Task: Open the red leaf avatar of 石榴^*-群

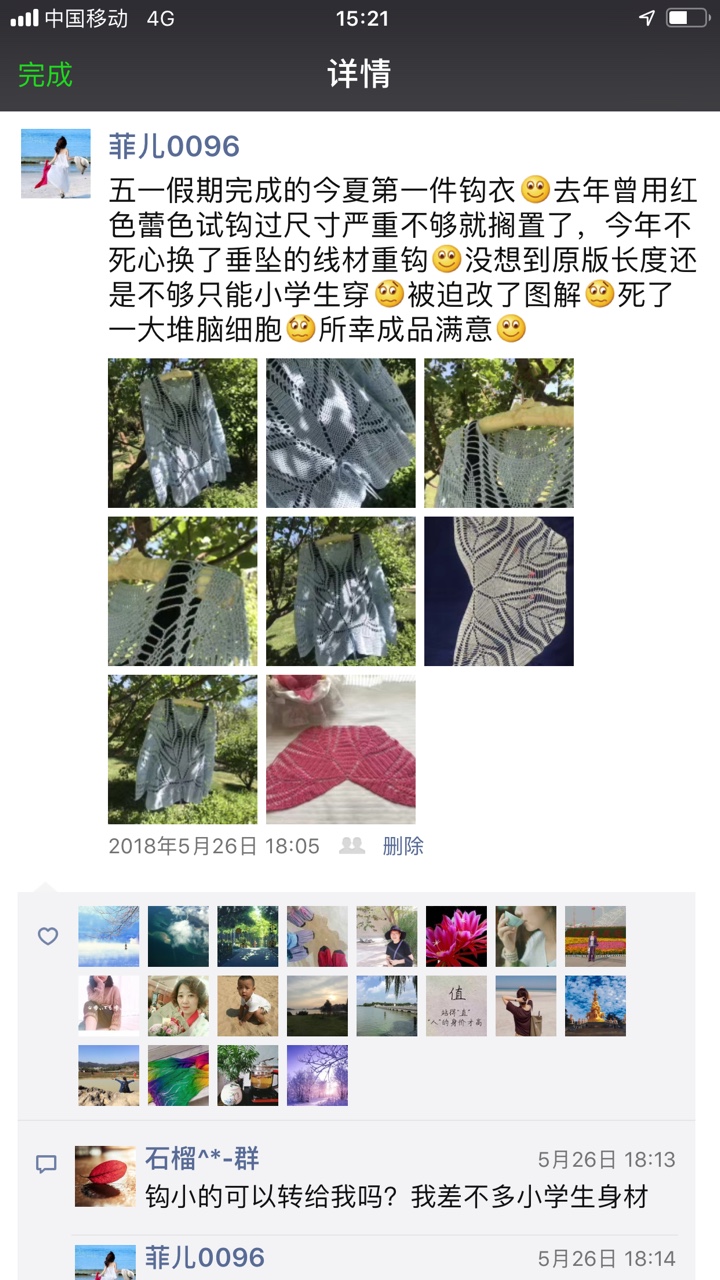Action: pyautogui.click(x=105, y=1176)
